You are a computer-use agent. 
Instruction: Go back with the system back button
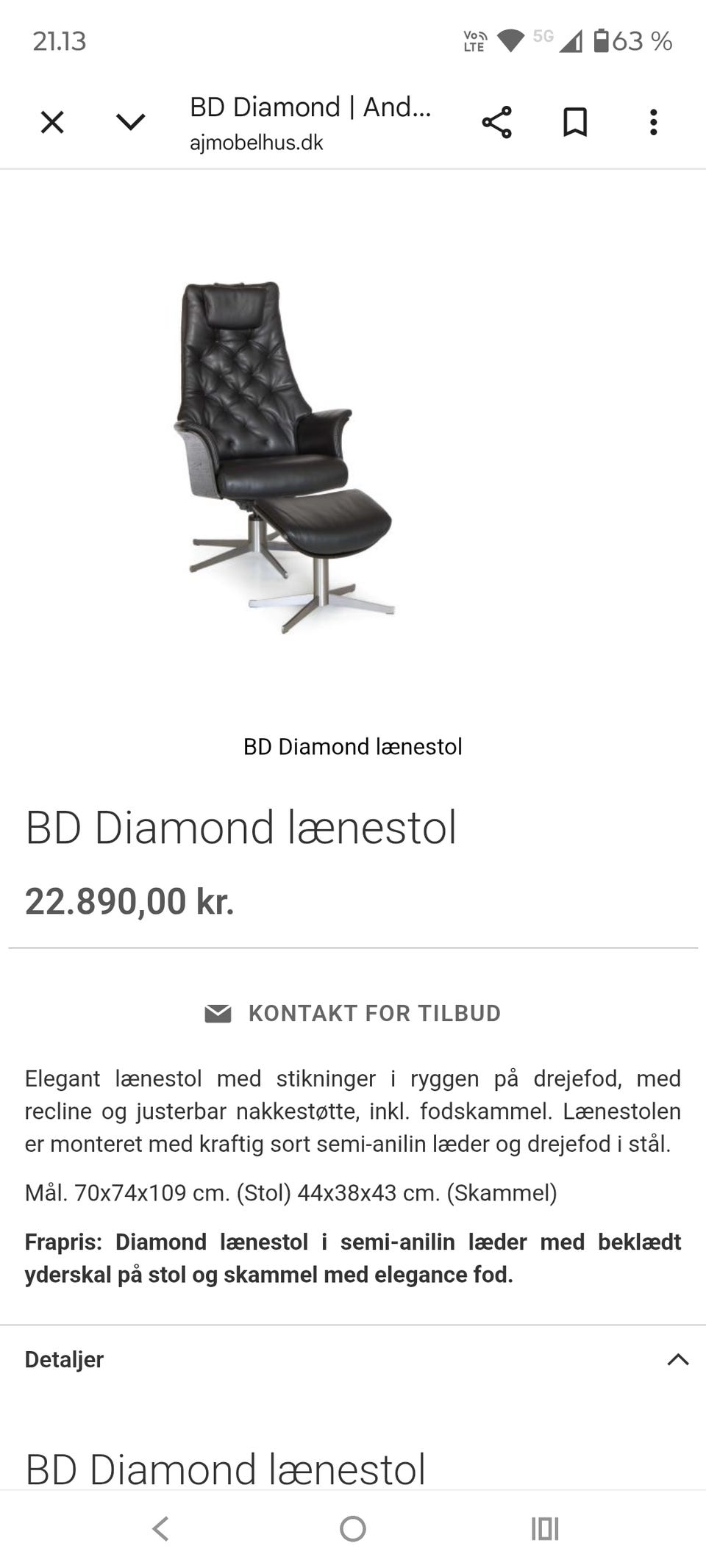[160, 1529]
